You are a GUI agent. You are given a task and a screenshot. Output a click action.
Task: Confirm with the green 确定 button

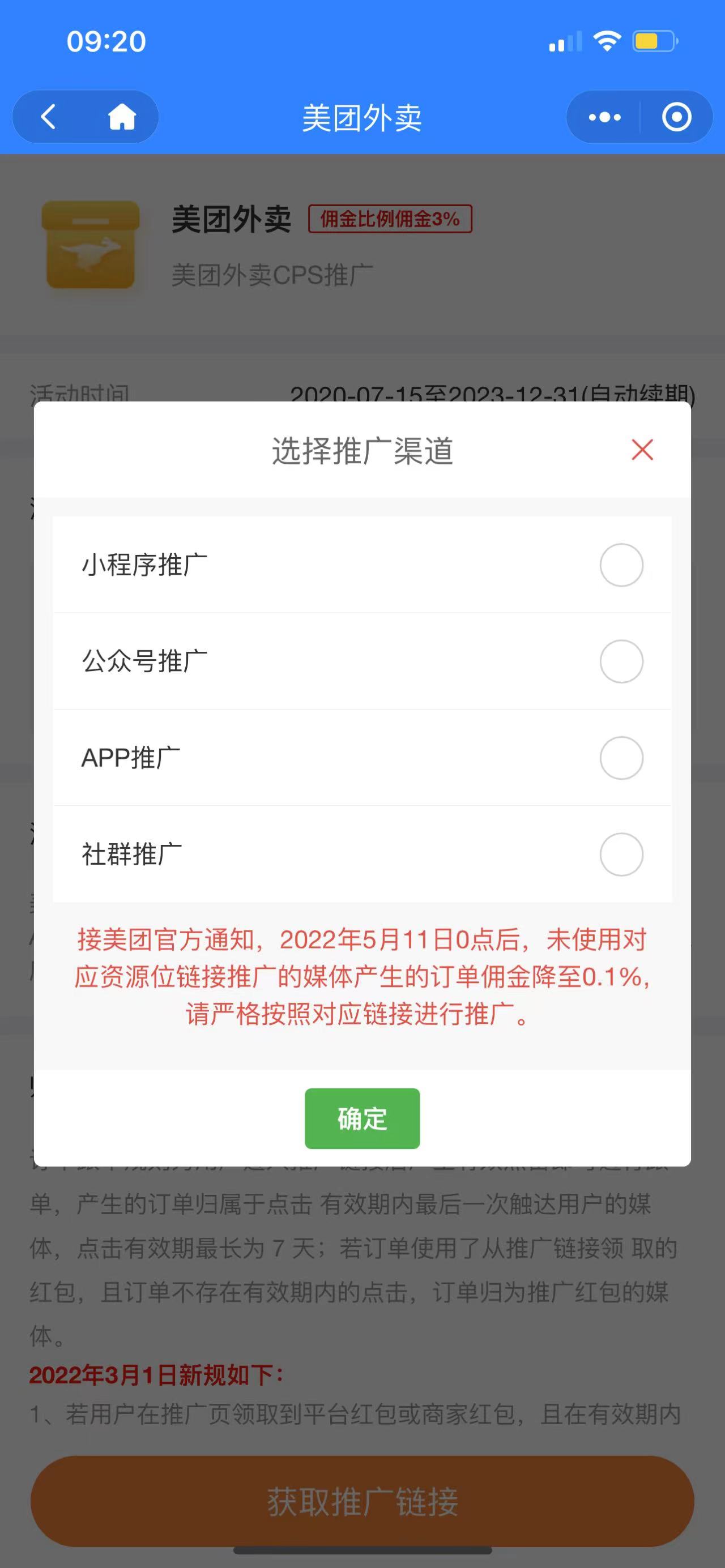click(362, 1119)
